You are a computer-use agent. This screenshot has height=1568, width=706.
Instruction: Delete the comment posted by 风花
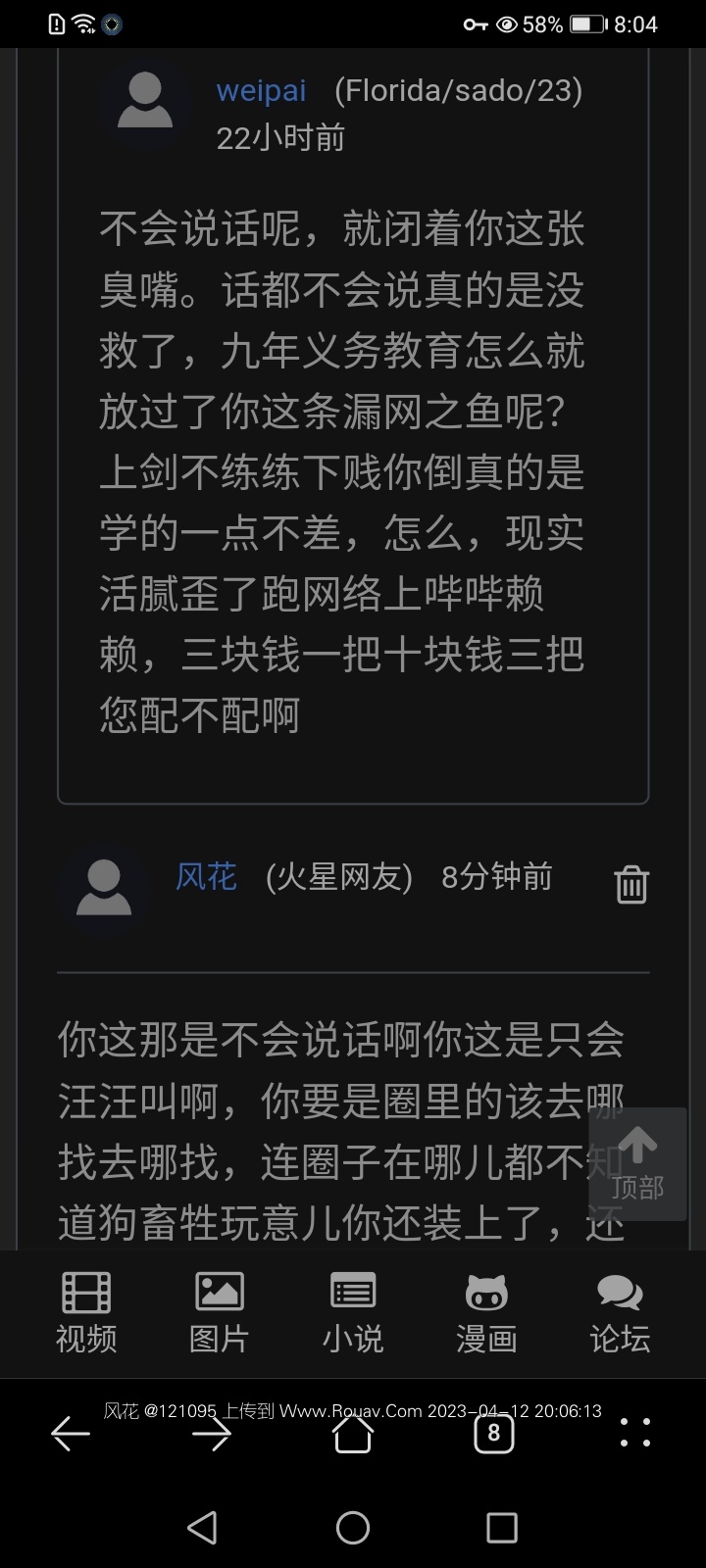(x=630, y=884)
